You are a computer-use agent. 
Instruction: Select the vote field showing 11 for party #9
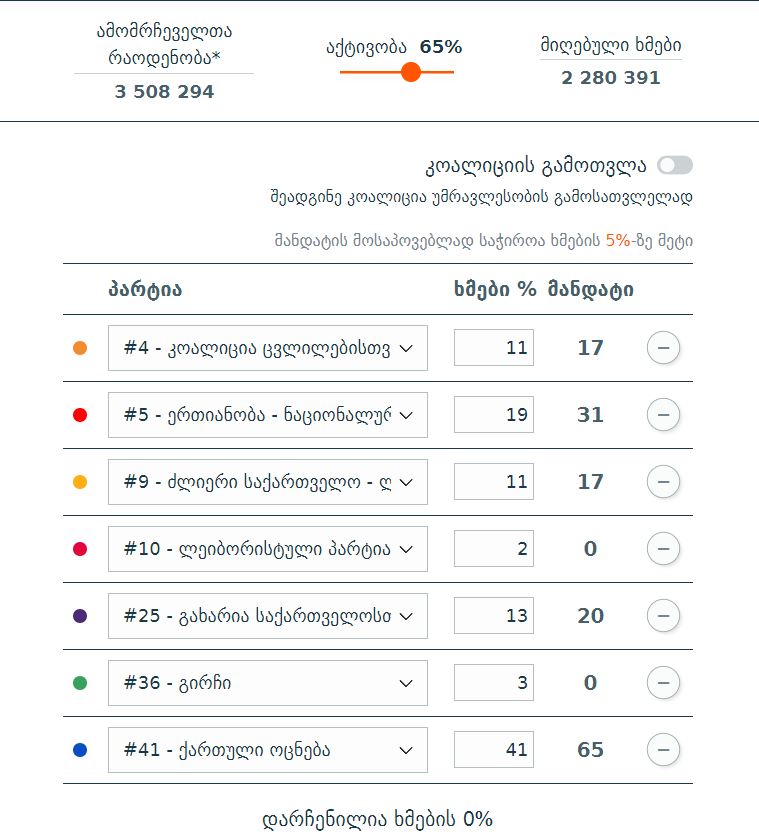tap(493, 482)
